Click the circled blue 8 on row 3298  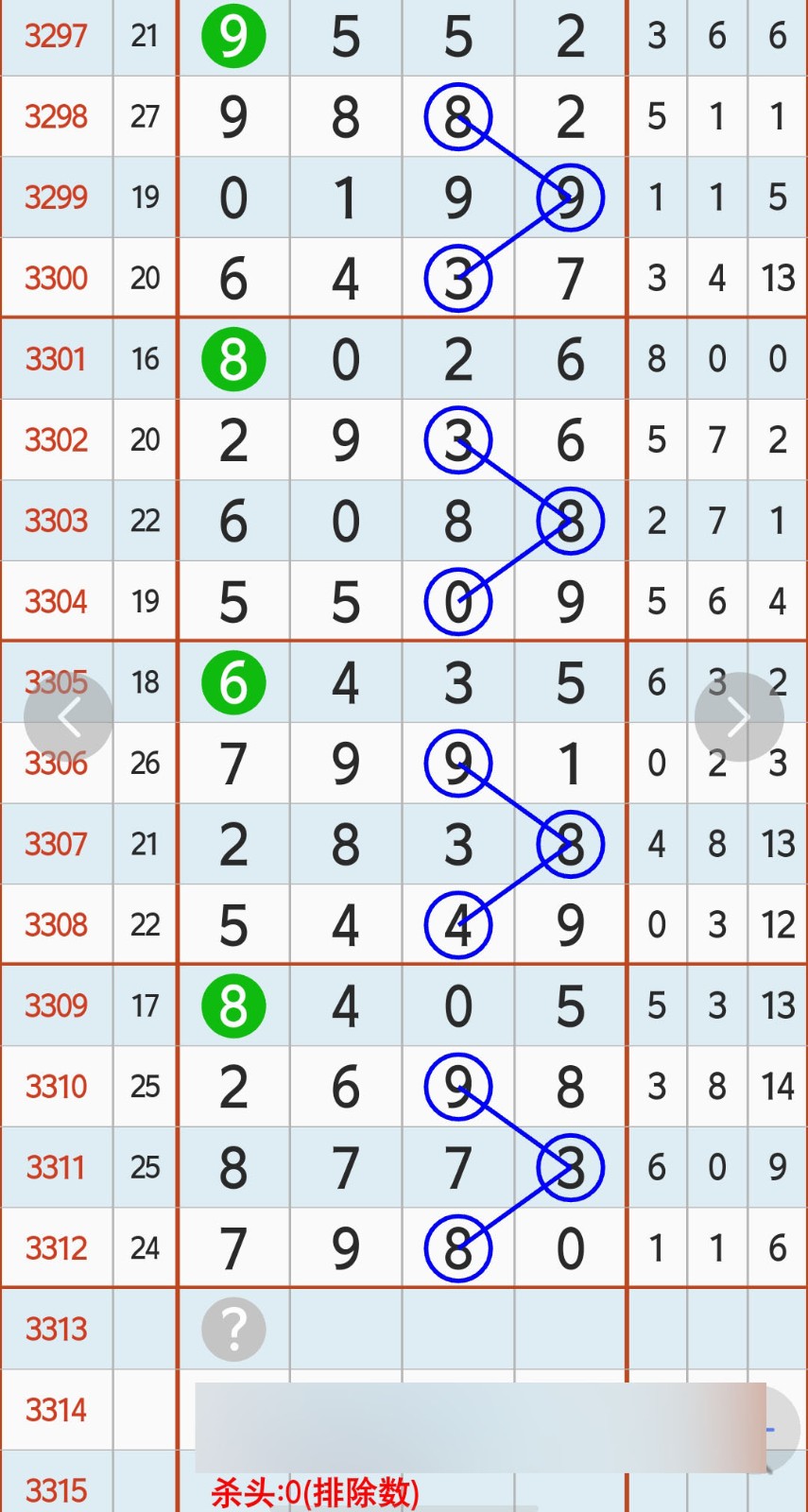click(x=458, y=116)
